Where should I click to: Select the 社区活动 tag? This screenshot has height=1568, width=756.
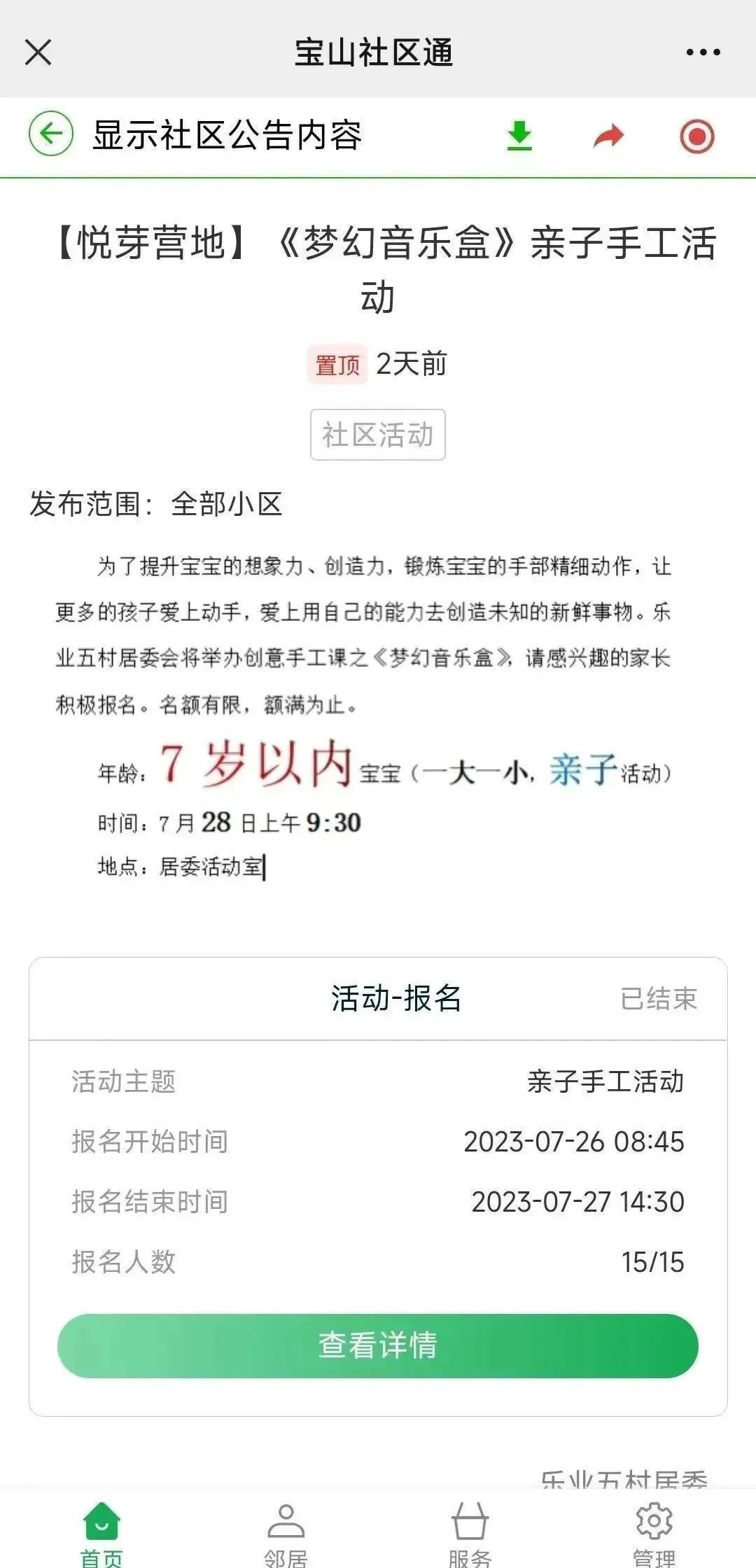[378, 435]
